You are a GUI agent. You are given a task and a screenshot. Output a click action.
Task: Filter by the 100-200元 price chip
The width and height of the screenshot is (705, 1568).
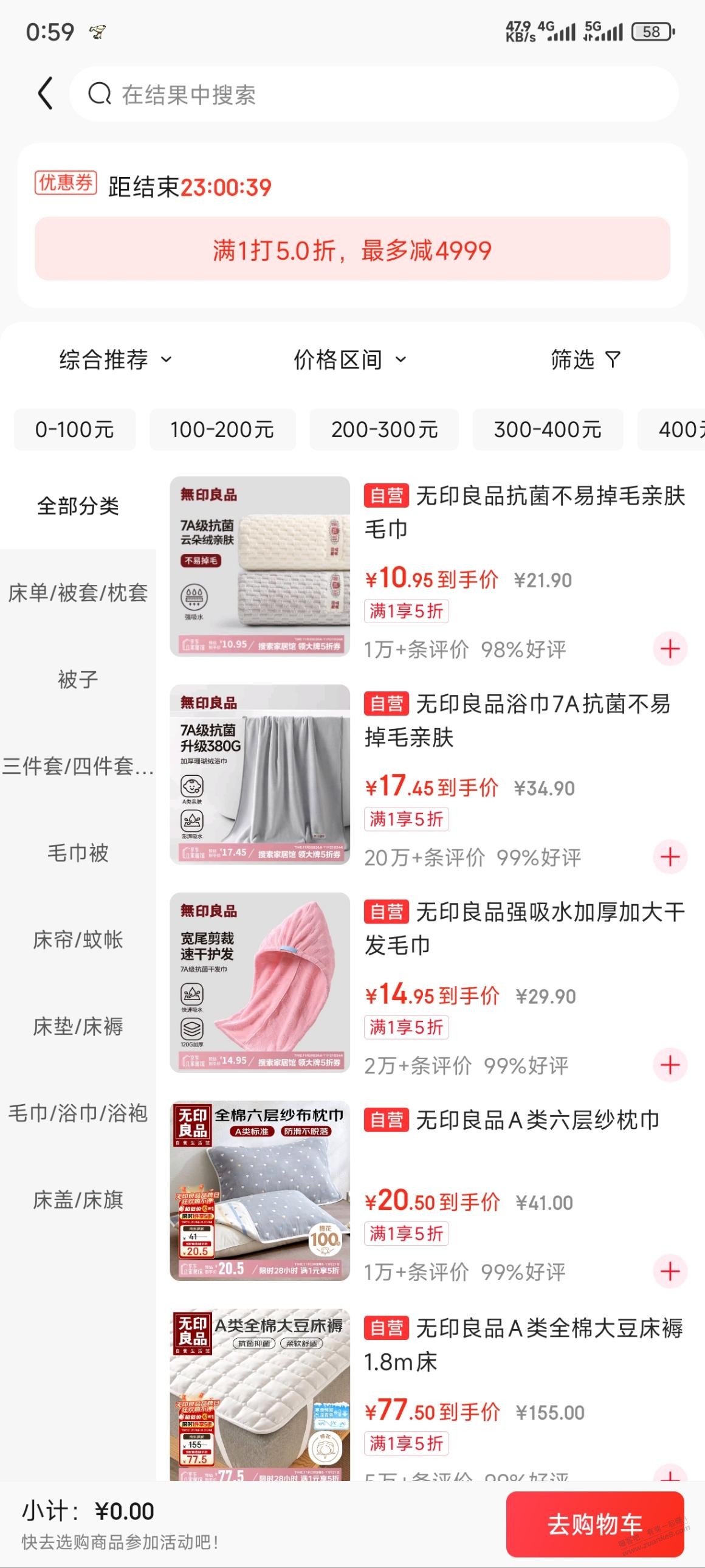coord(222,430)
